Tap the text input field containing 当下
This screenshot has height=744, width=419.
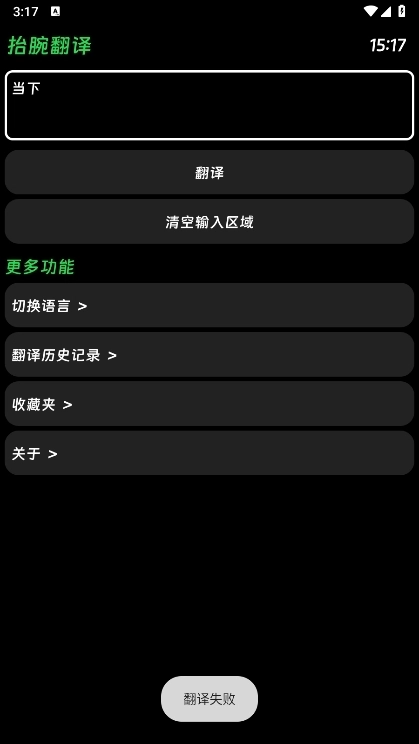pyautogui.click(x=209, y=105)
